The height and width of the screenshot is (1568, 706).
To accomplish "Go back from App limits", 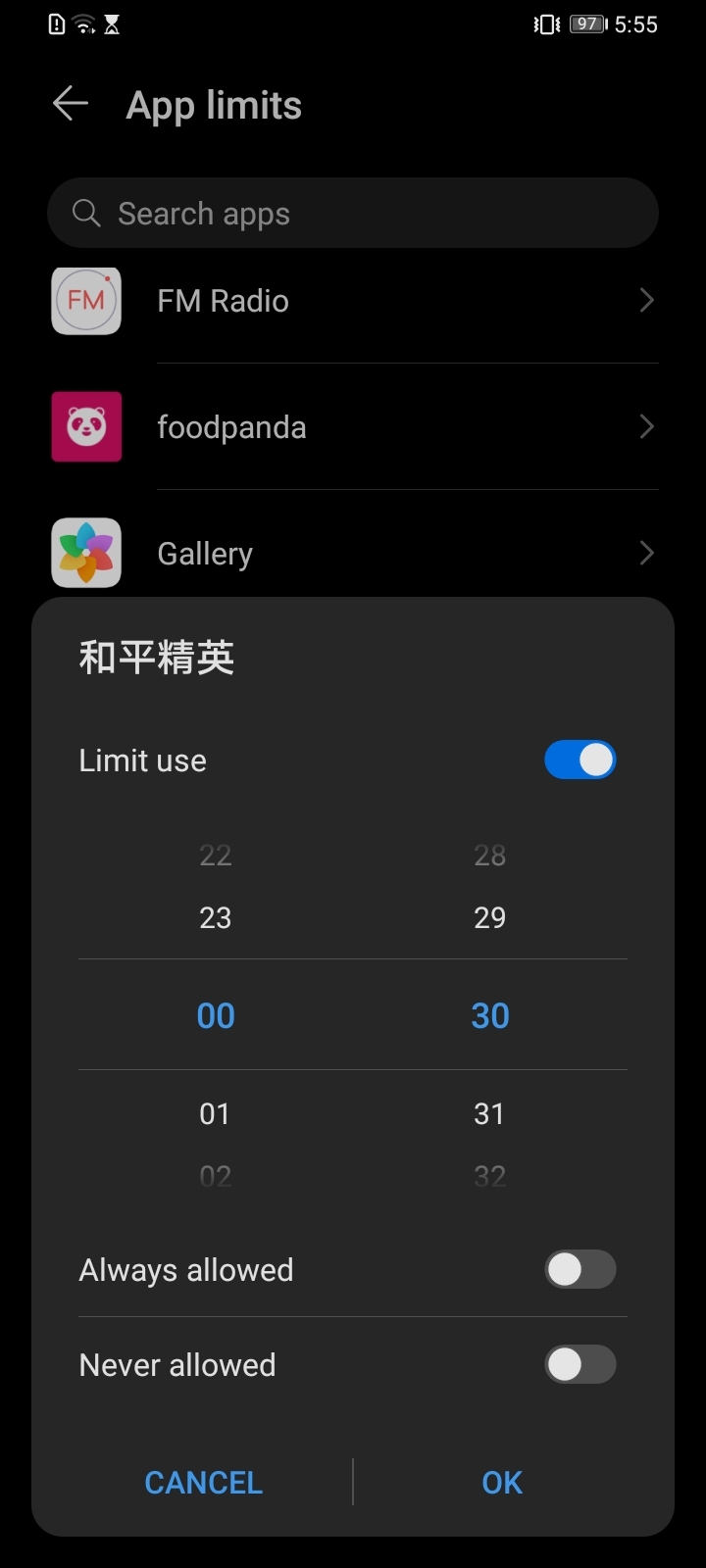I will [71, 104].
